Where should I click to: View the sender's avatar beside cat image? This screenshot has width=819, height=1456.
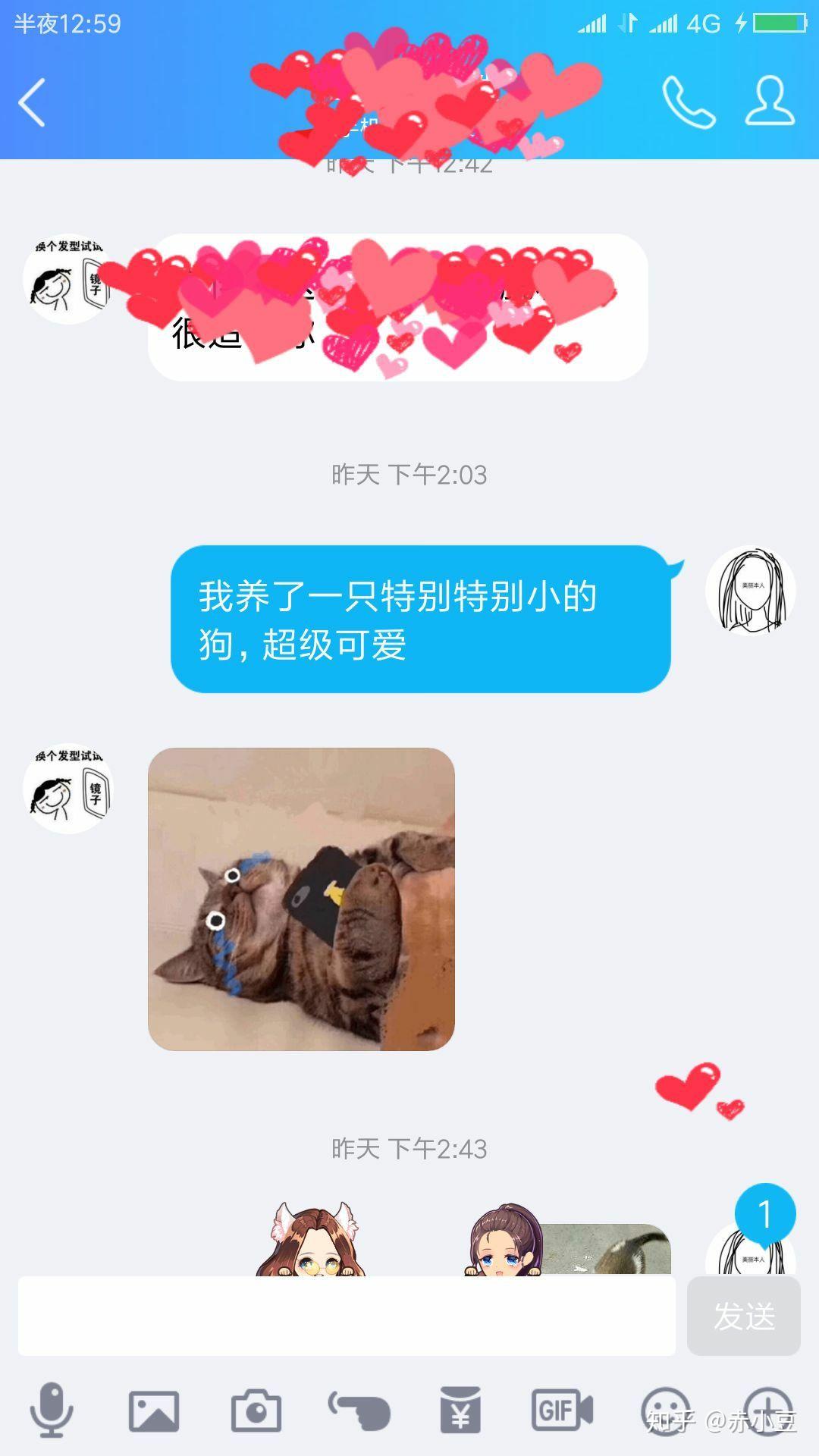pos(68,789)
